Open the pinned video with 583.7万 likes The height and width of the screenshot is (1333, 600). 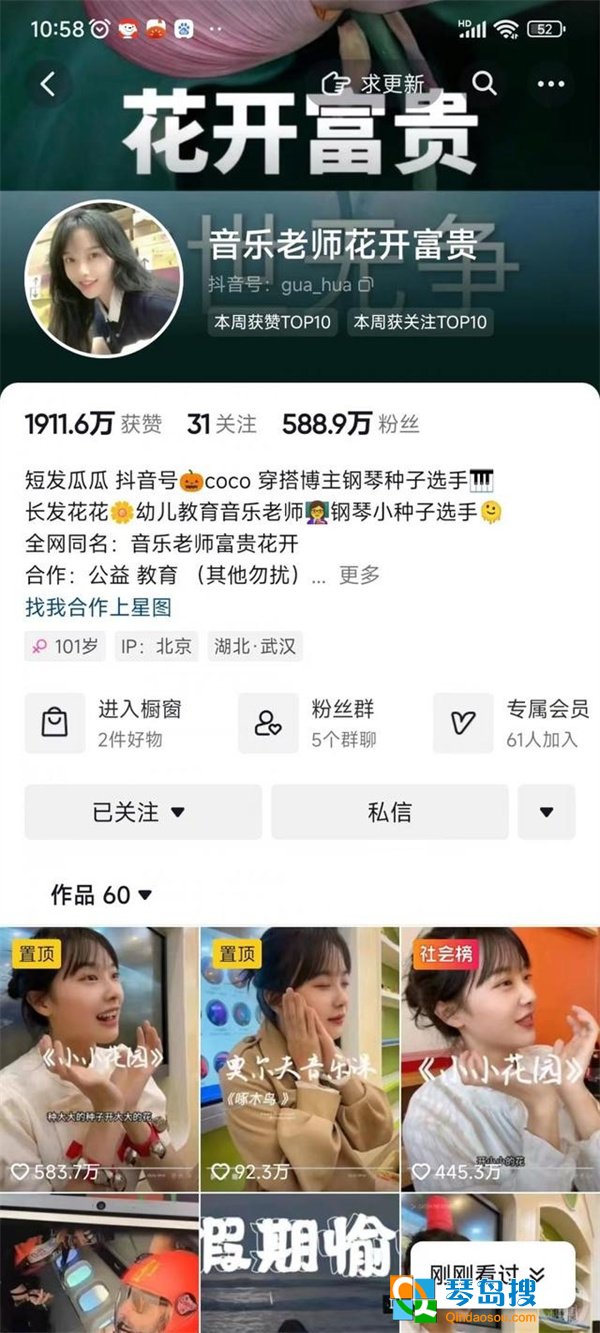pos(99,1059)
